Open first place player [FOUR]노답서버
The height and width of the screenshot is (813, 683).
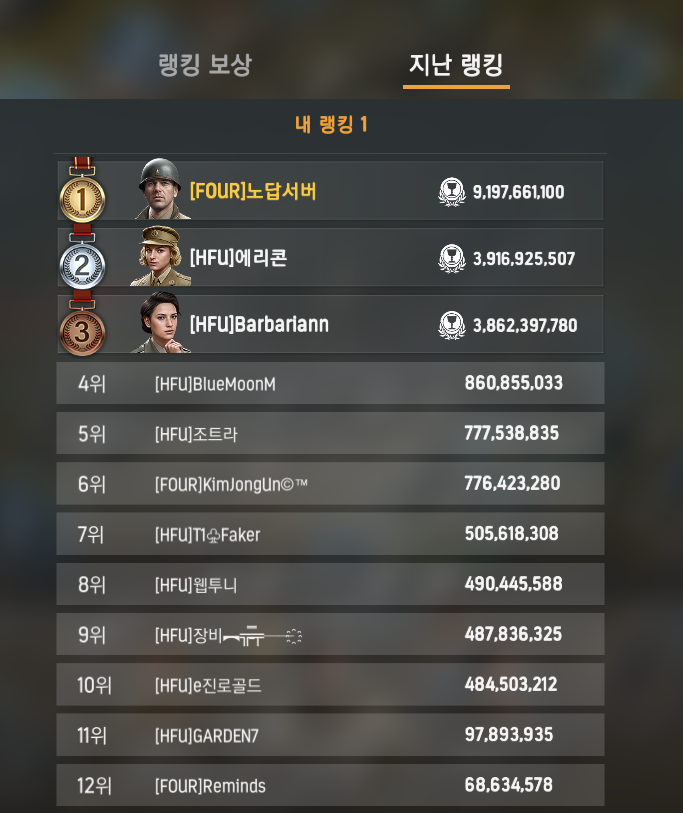coord(330,191)
